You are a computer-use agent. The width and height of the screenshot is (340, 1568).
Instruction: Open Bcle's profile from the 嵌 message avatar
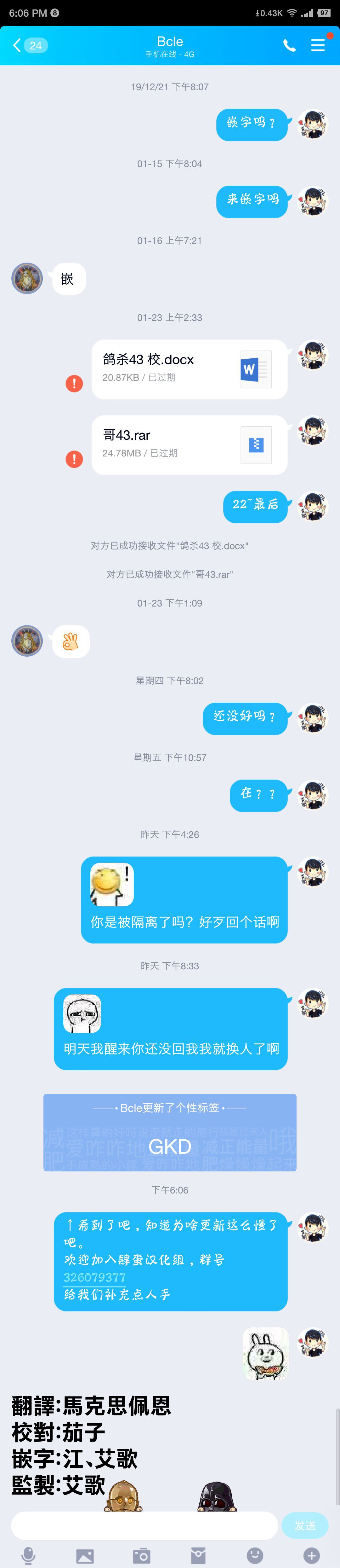click(27, 278)
